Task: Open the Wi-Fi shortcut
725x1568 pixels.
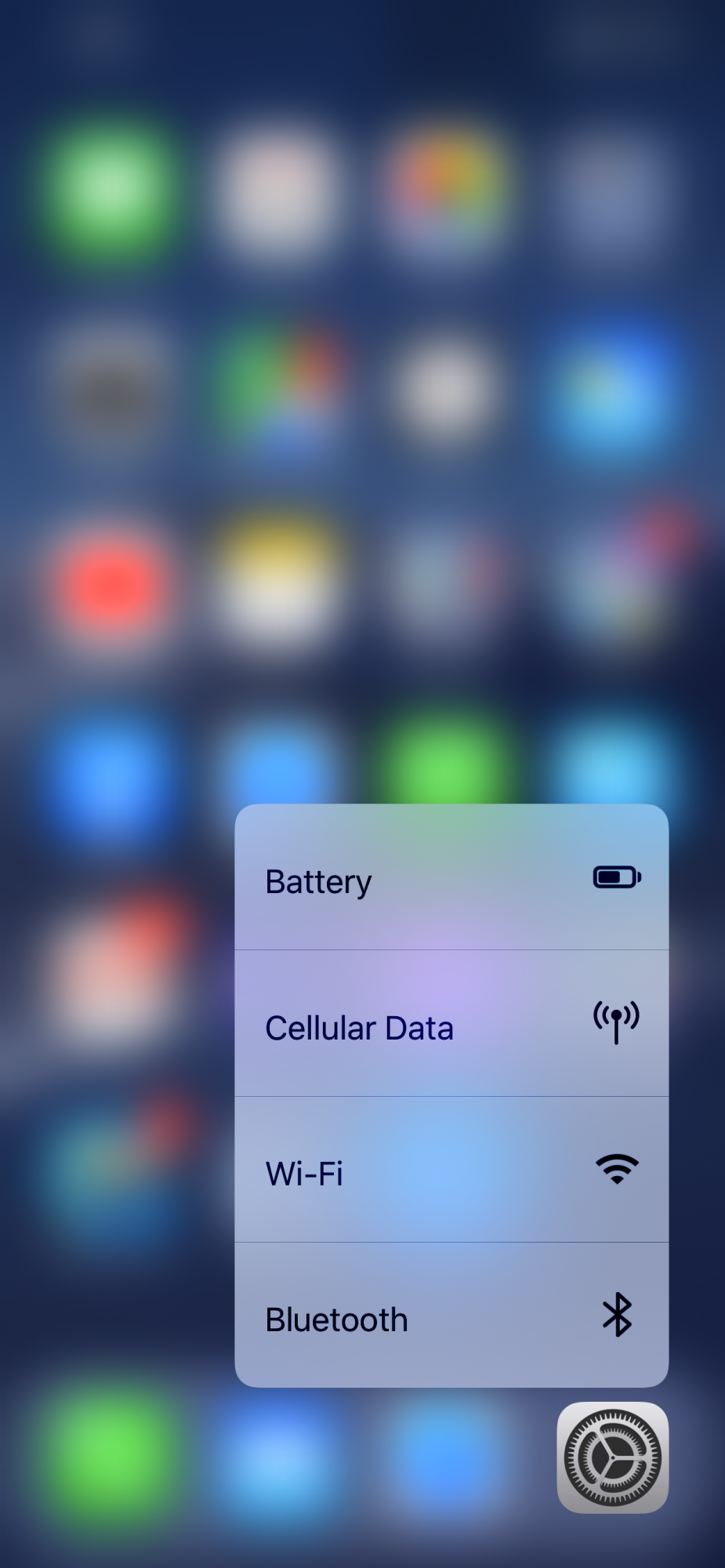Action: (x=451, y=1169)
